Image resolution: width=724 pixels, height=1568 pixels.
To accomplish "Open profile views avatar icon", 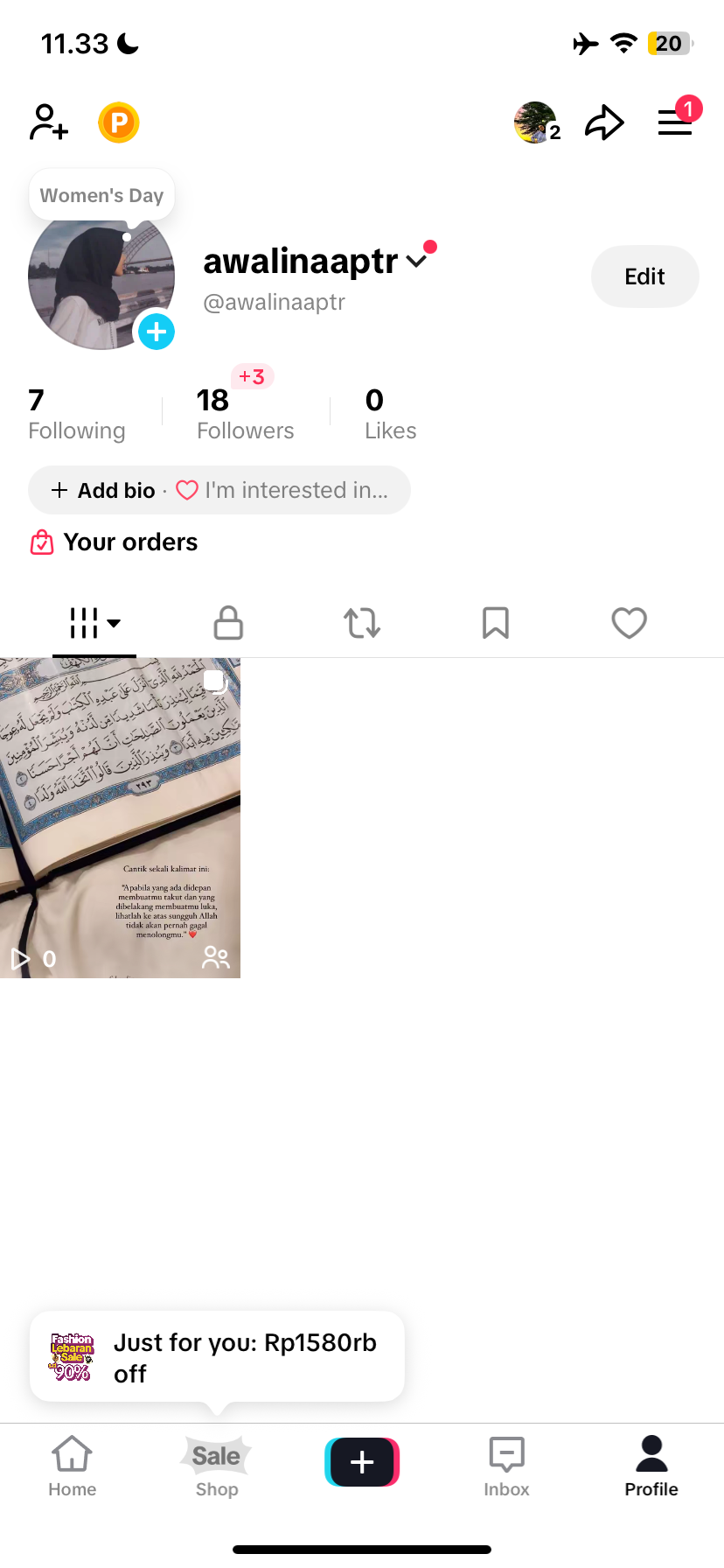I will pos(536,122).
